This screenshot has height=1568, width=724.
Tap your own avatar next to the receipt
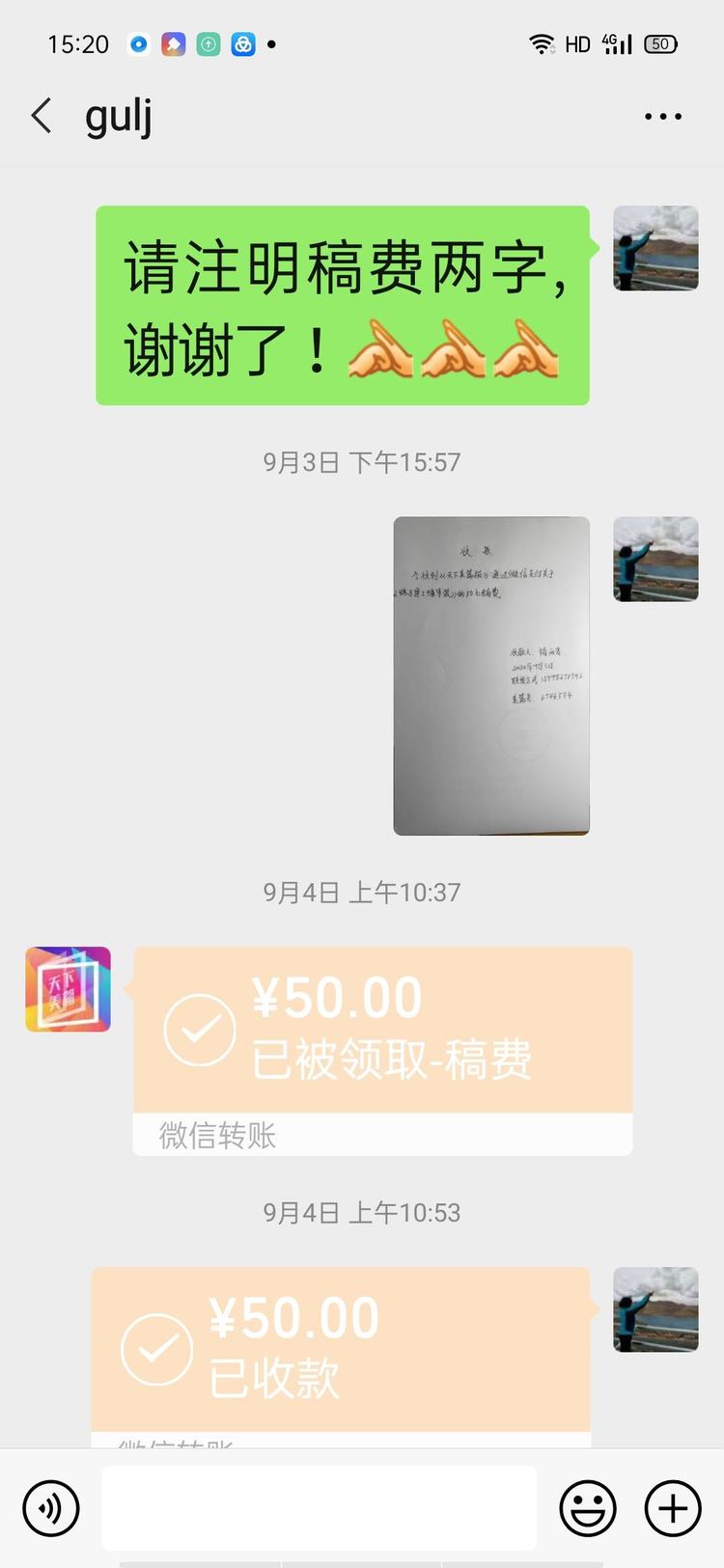point(655,559)
